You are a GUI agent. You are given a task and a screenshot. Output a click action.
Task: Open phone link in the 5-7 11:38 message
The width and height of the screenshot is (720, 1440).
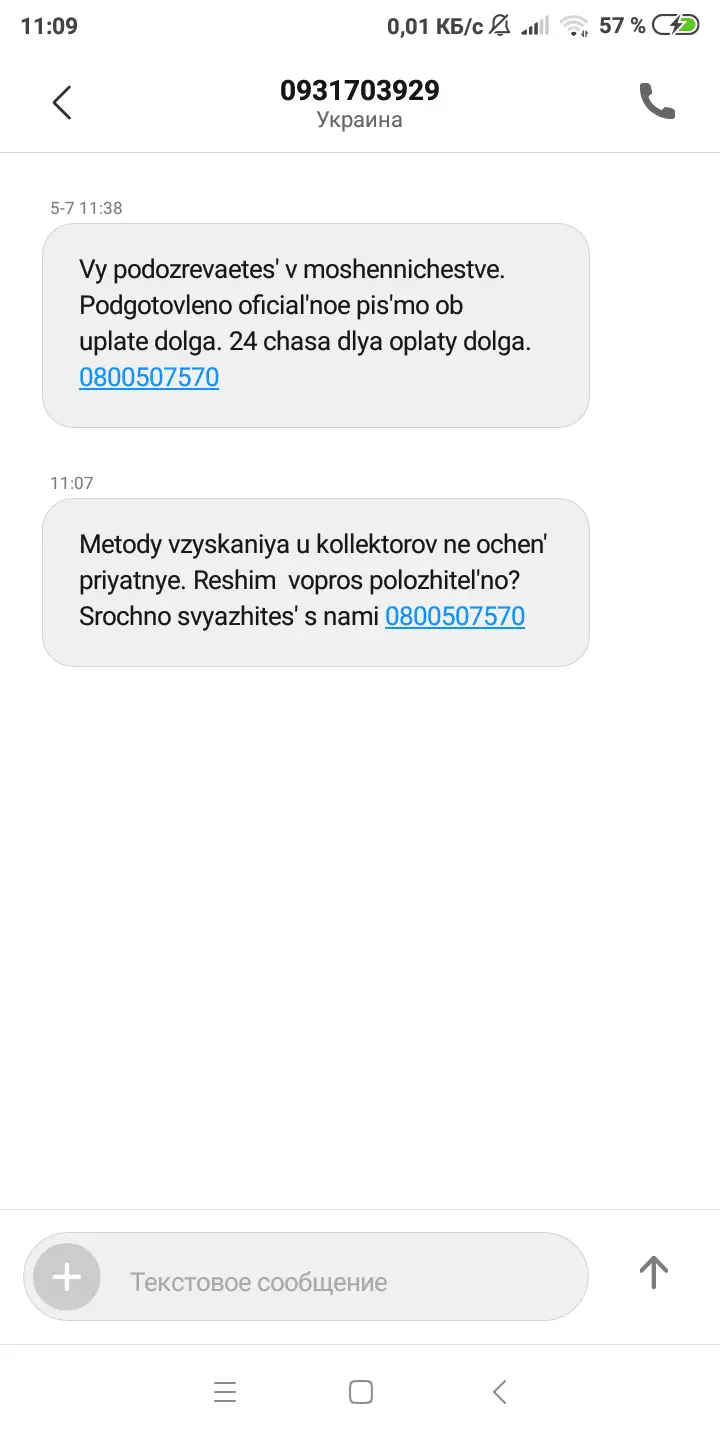click(x=149, y=378)
